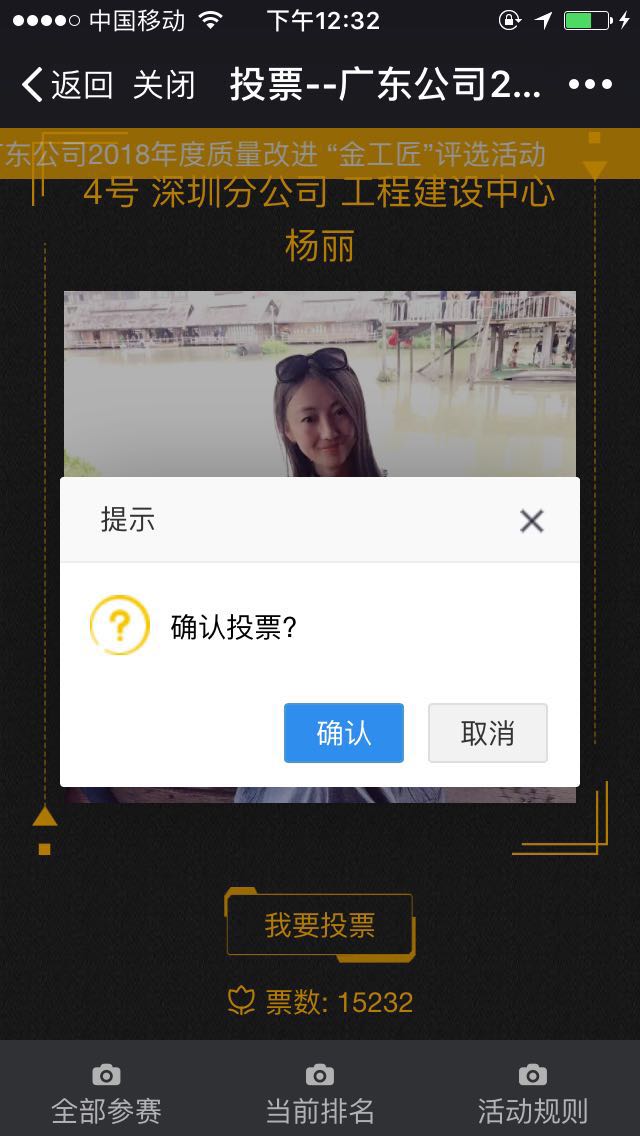The image size is (640, 1136).
Task: Tap 关闭 to close the page
Action: (x=164, y=85)
